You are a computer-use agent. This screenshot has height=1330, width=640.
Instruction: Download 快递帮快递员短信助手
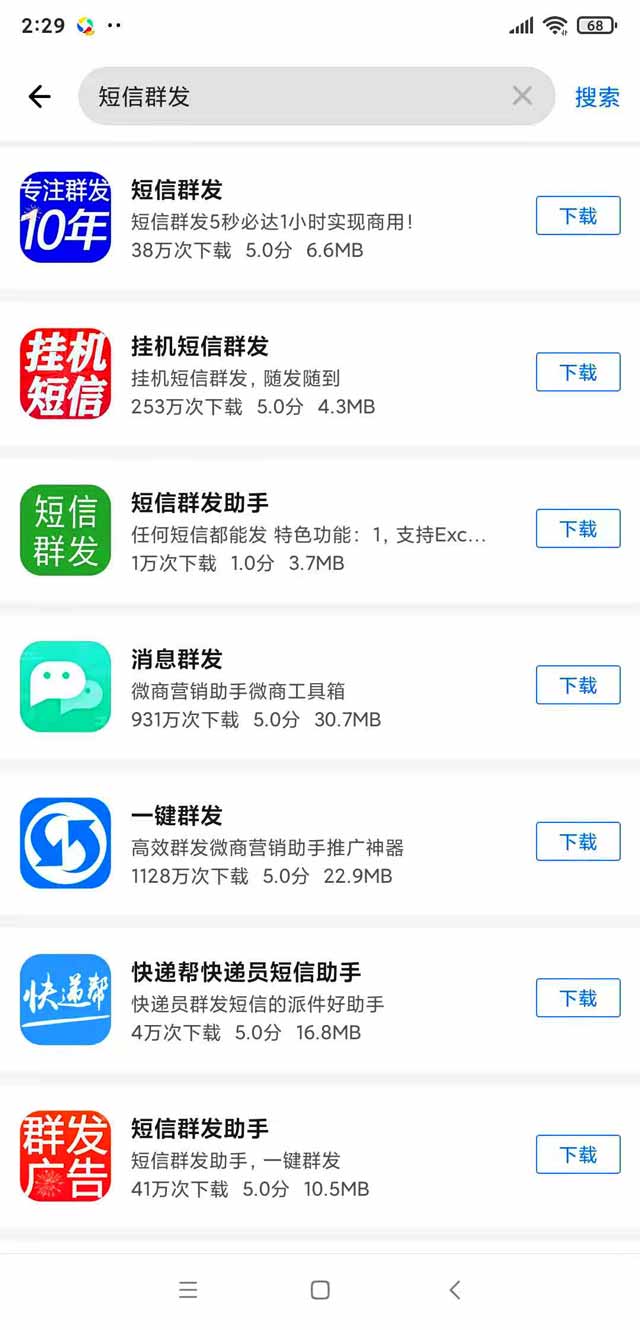[578, 998]
